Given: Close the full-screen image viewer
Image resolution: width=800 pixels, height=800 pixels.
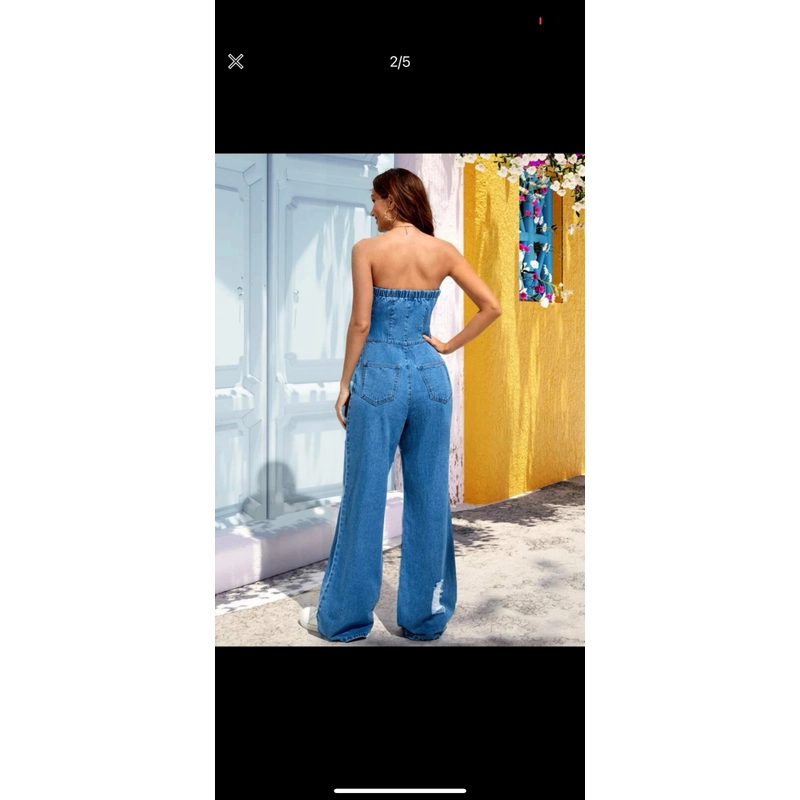Looking at the screenshot, I should [x=236, y=61].
